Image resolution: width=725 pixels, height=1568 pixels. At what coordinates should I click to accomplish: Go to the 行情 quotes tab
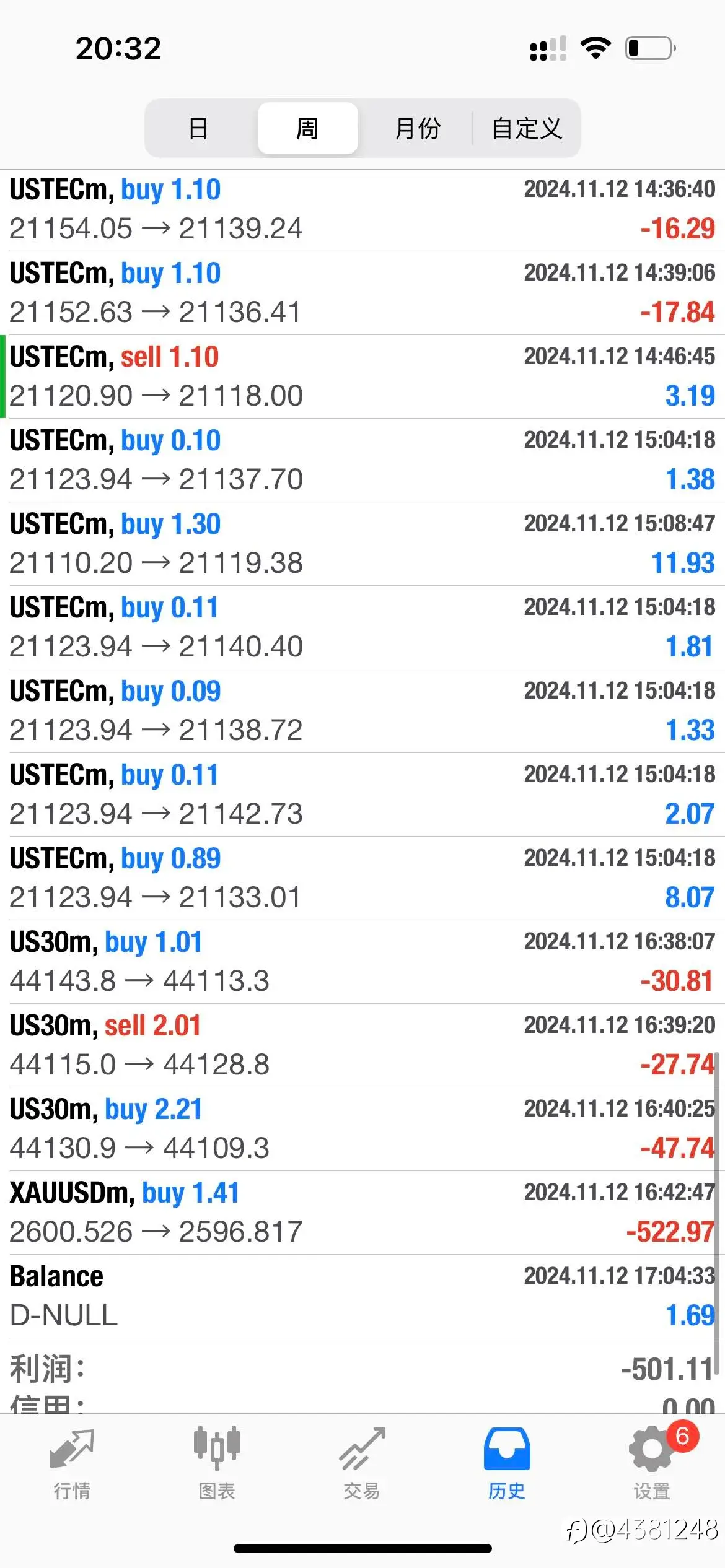point(72,1464)
